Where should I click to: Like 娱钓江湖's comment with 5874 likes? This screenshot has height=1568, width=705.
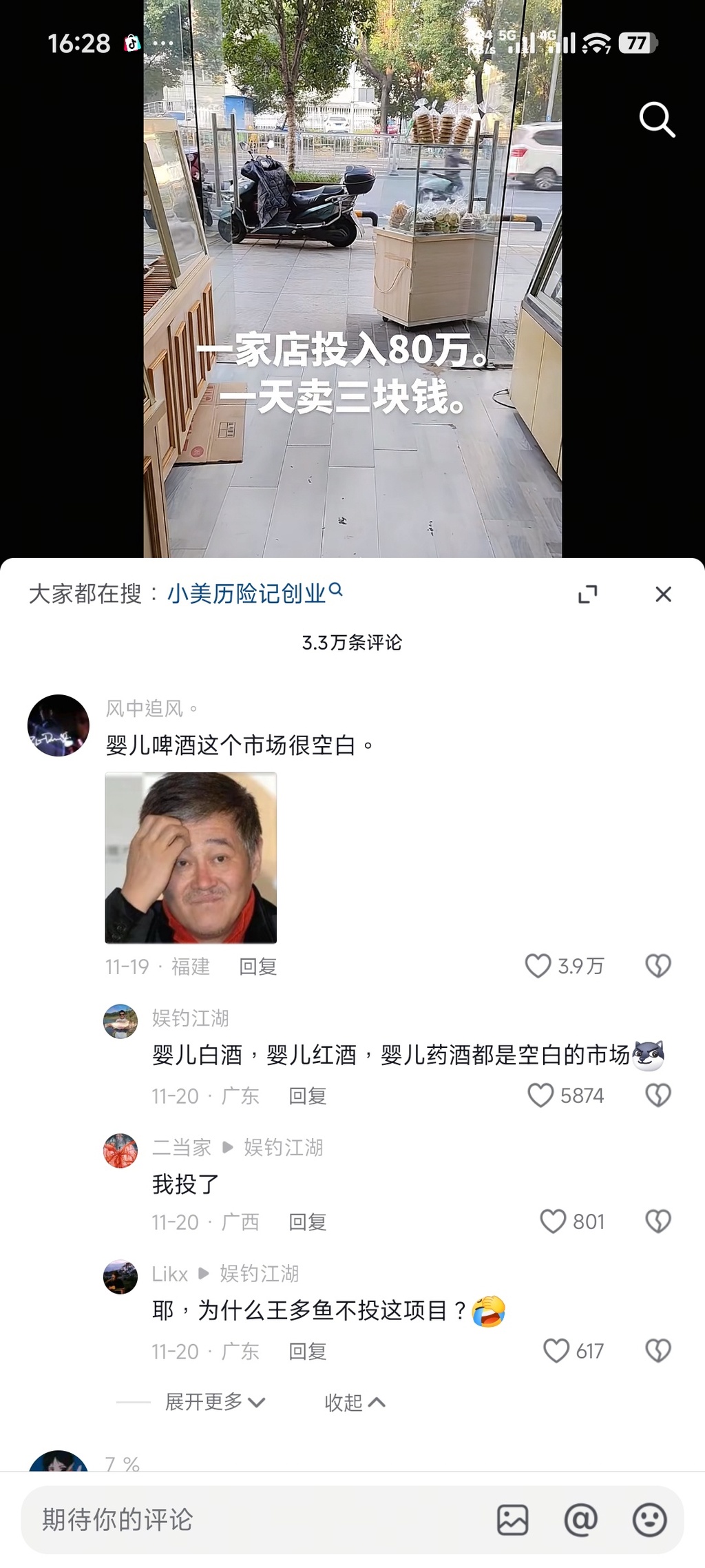pyautogui.click(x=540, y=1095)
